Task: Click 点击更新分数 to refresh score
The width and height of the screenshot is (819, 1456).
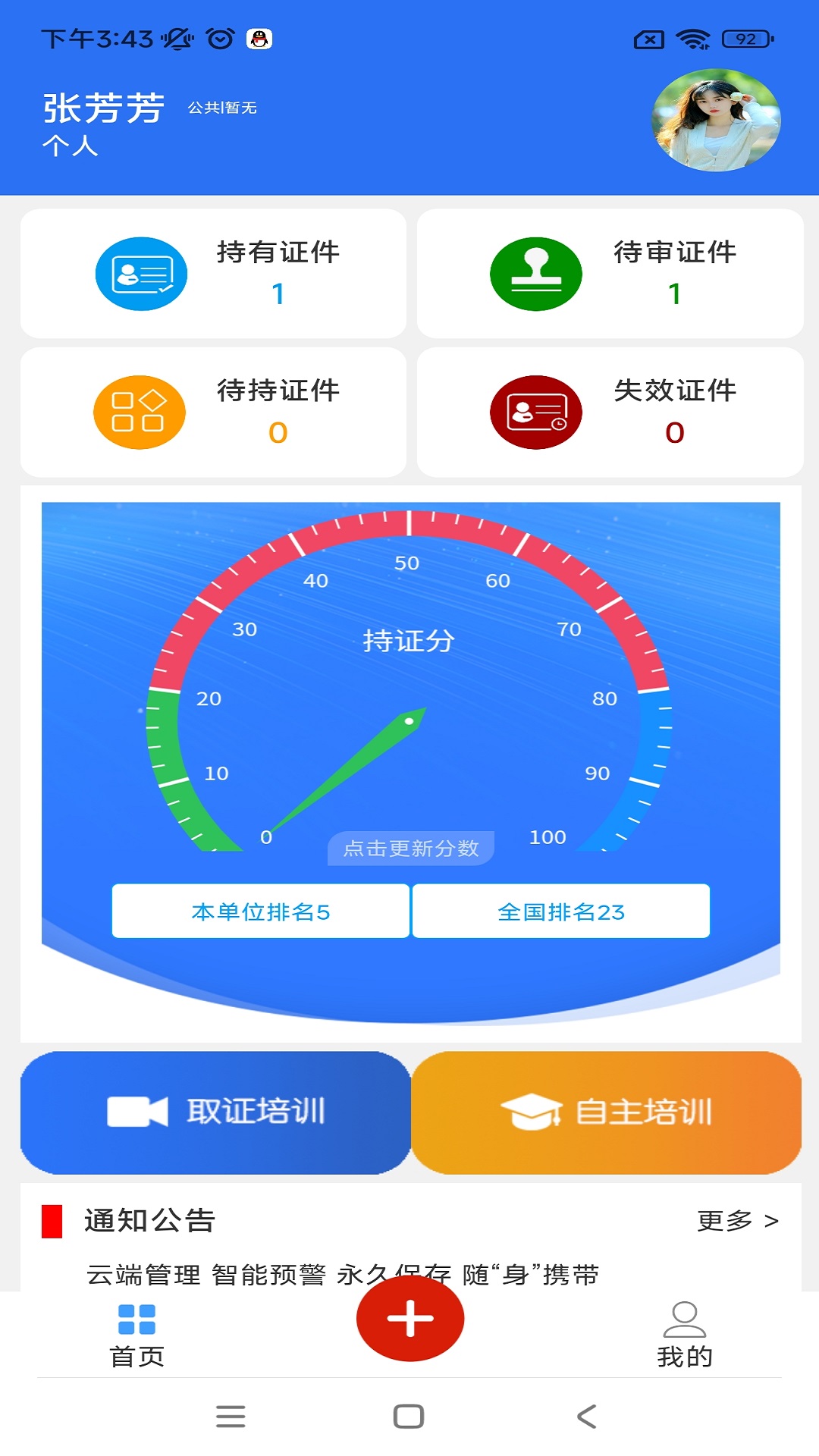Action: (409, 849)
